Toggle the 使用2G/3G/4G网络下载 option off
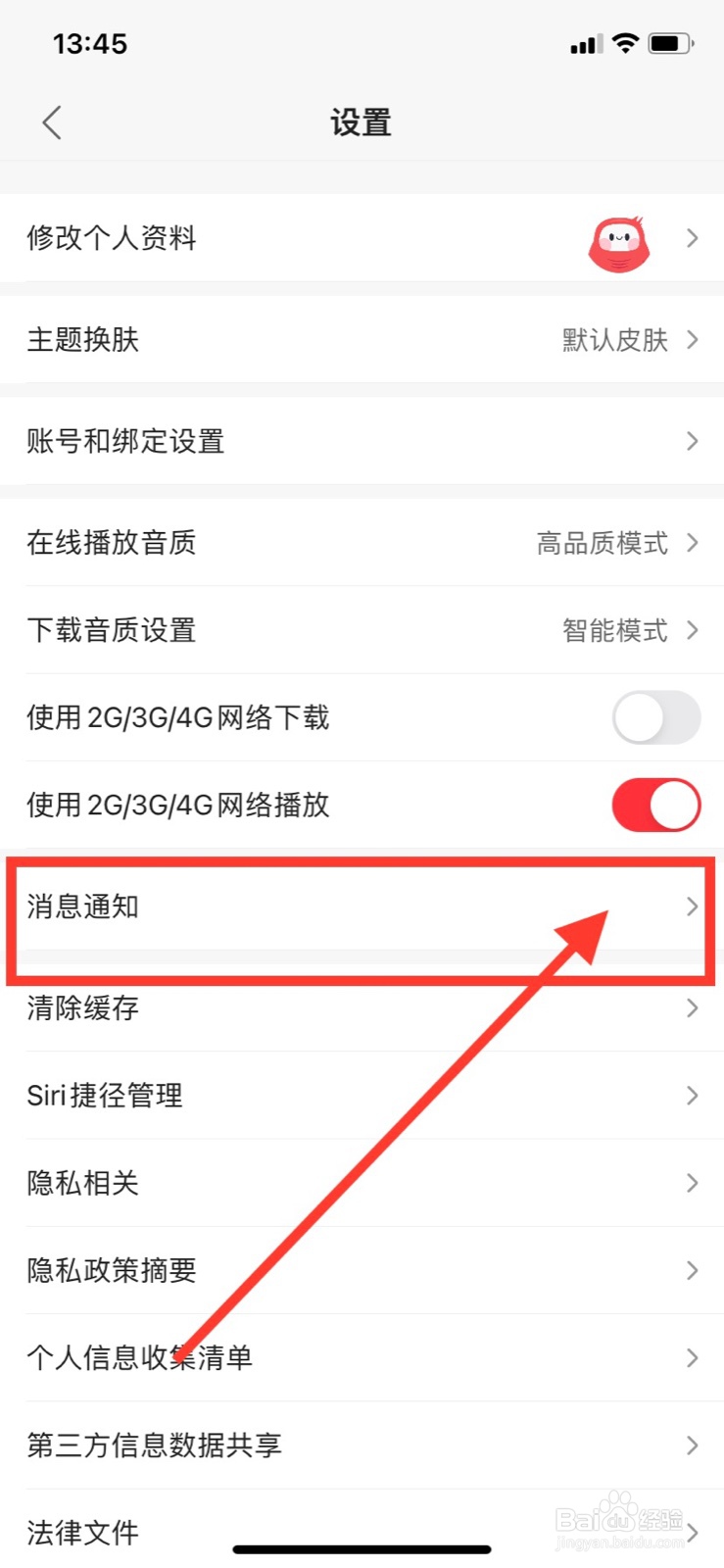 coord(655,717)
